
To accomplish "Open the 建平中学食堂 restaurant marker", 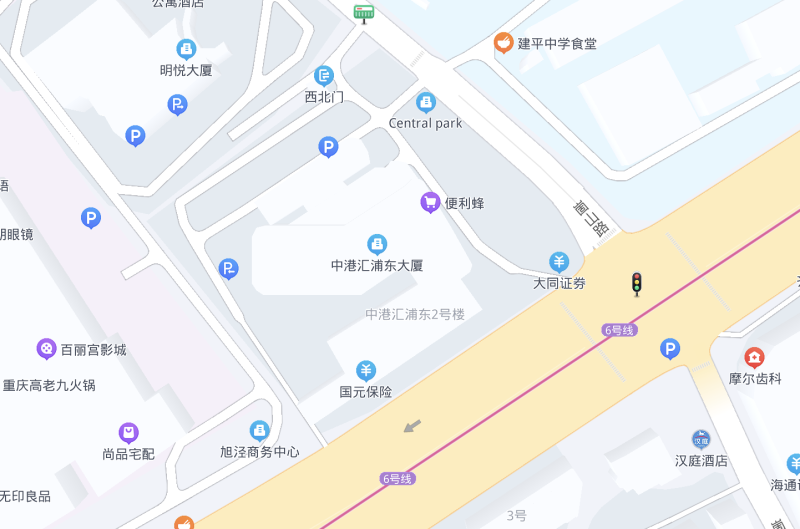I will click(x=503, y=43).
